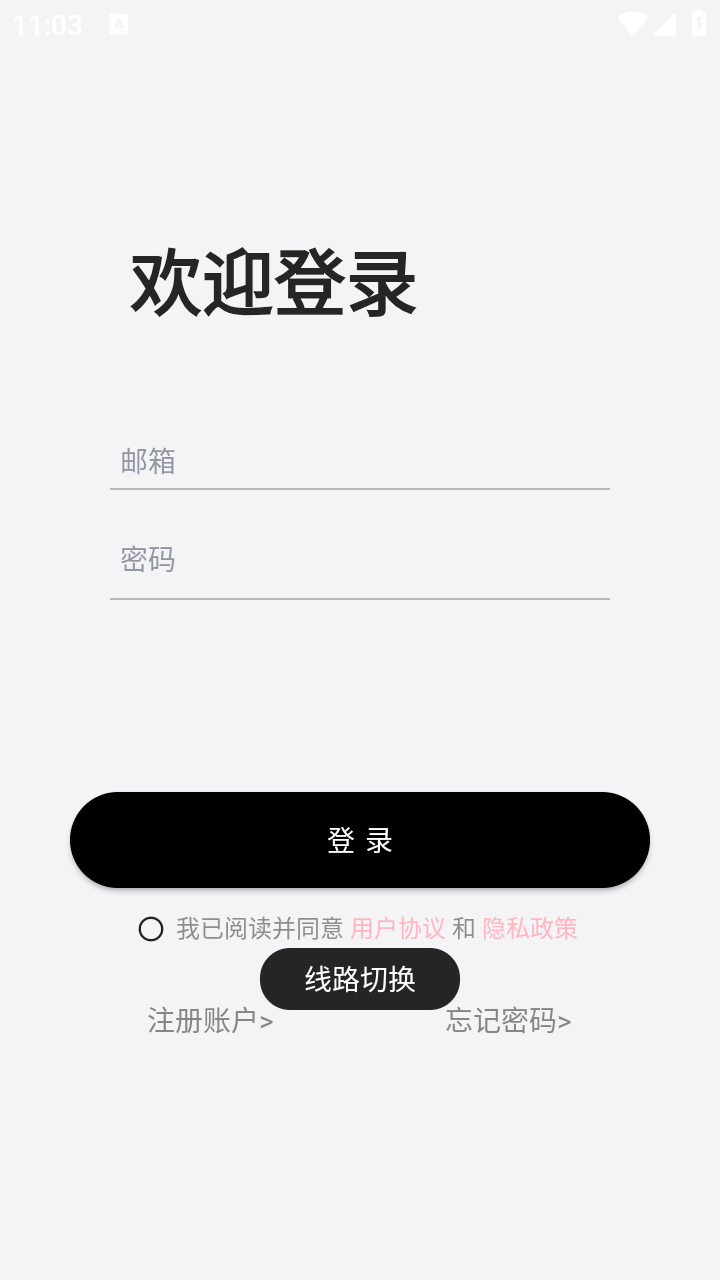This screenshot has width=720, height=1280.
Task: Tap the 邮箱 email input field
Action: coord(360,461)
